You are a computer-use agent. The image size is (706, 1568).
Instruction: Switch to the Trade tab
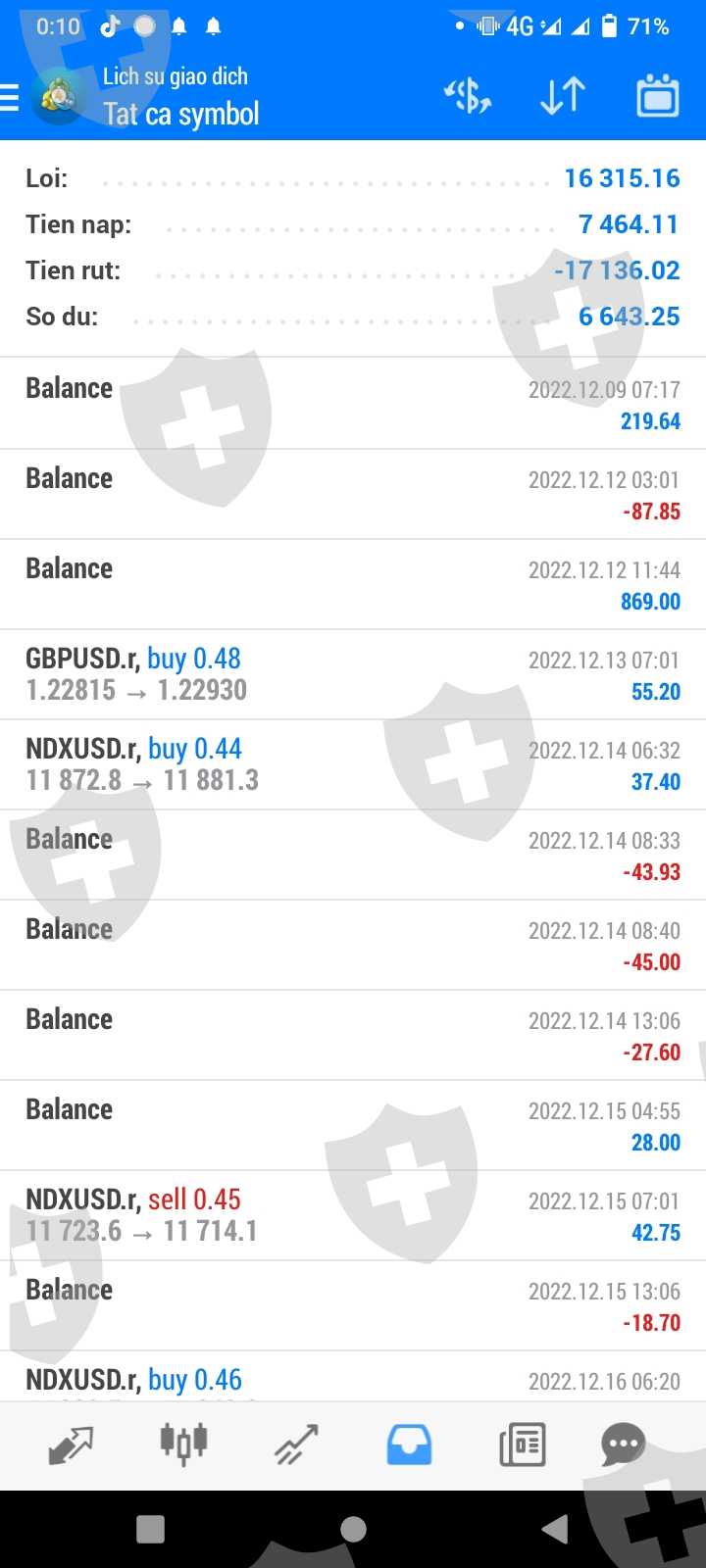point(296,1445)
